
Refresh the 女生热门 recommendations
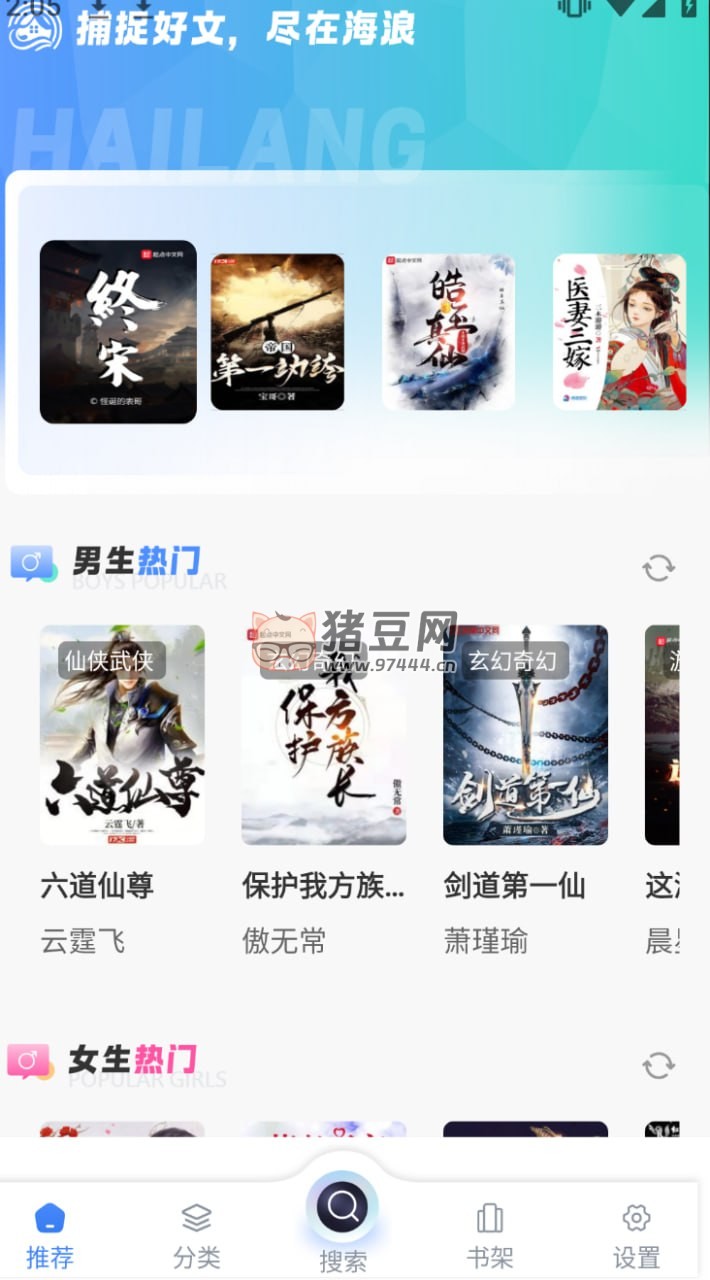pos(658,1065)
